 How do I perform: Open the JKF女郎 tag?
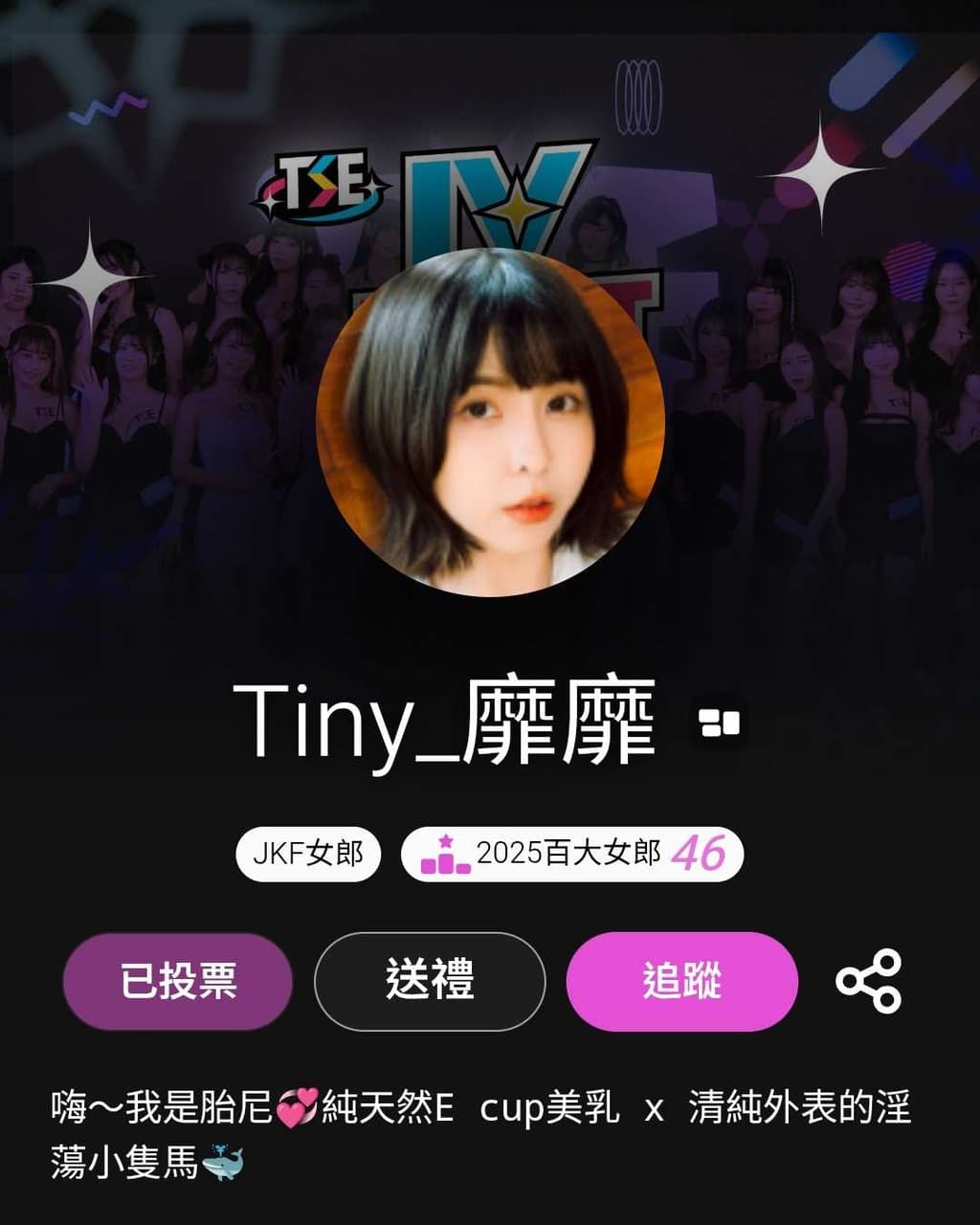[308, 854]
